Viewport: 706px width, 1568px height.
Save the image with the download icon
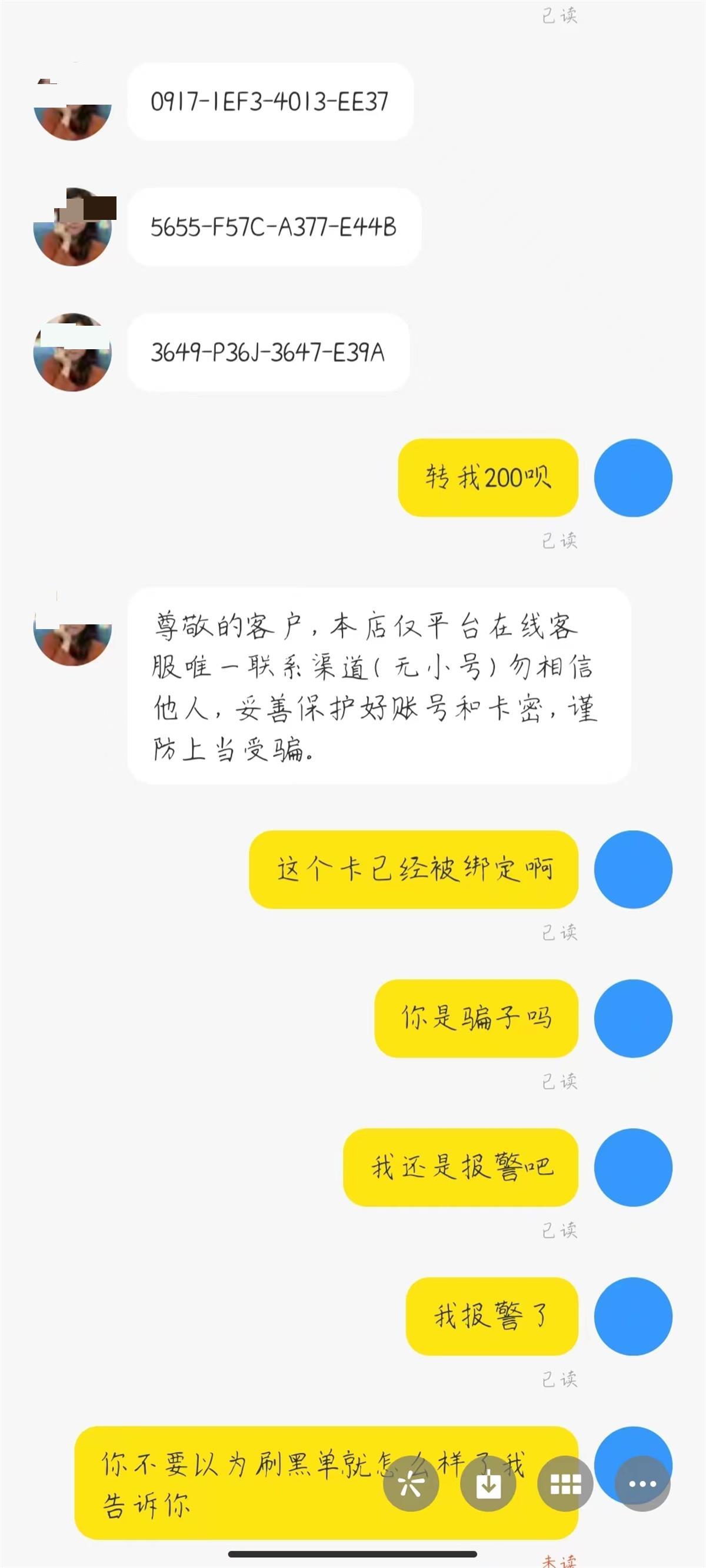(488, 1483)
